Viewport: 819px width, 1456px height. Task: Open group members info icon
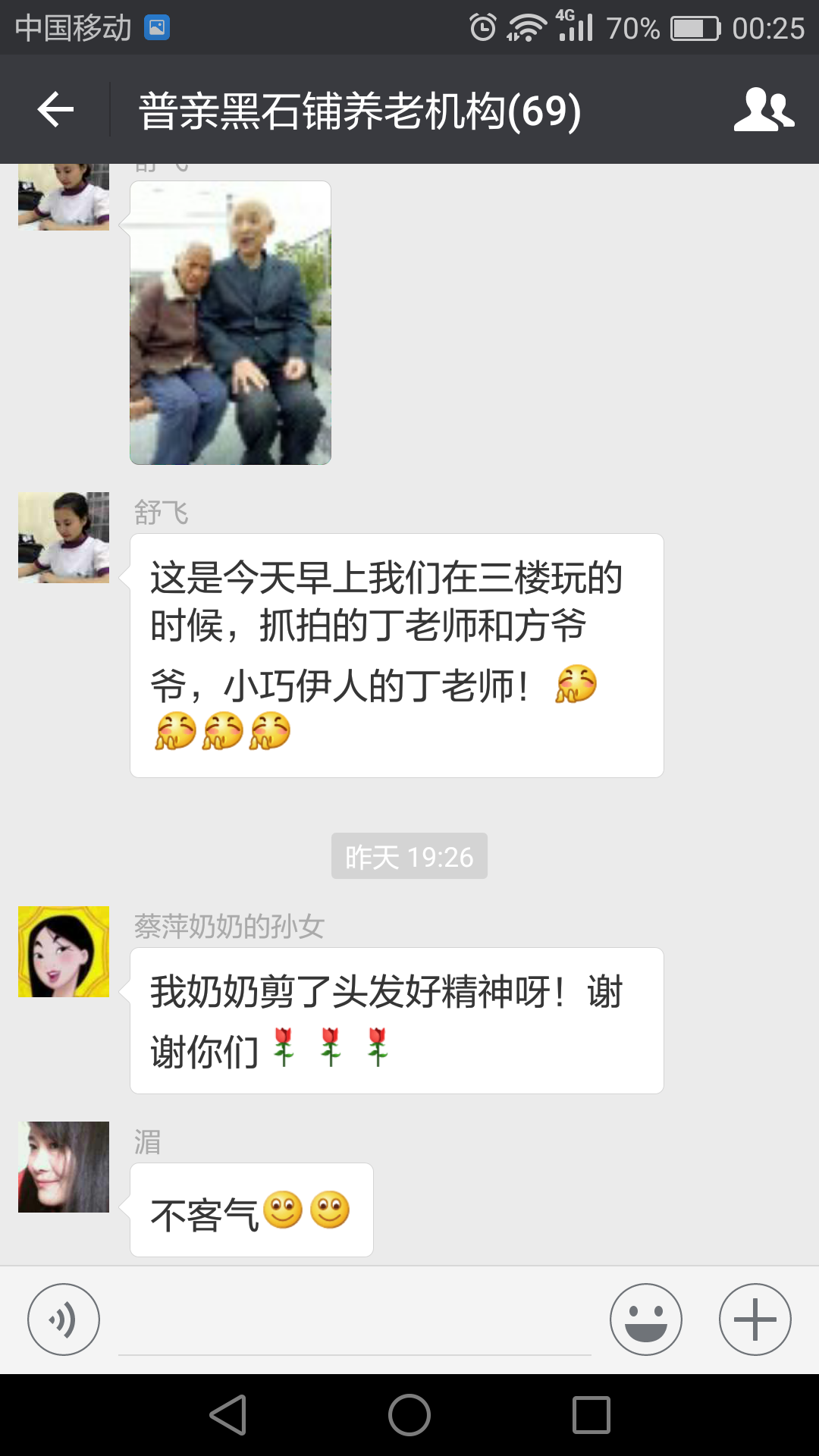pyautogui.click(x=763, y=110)
